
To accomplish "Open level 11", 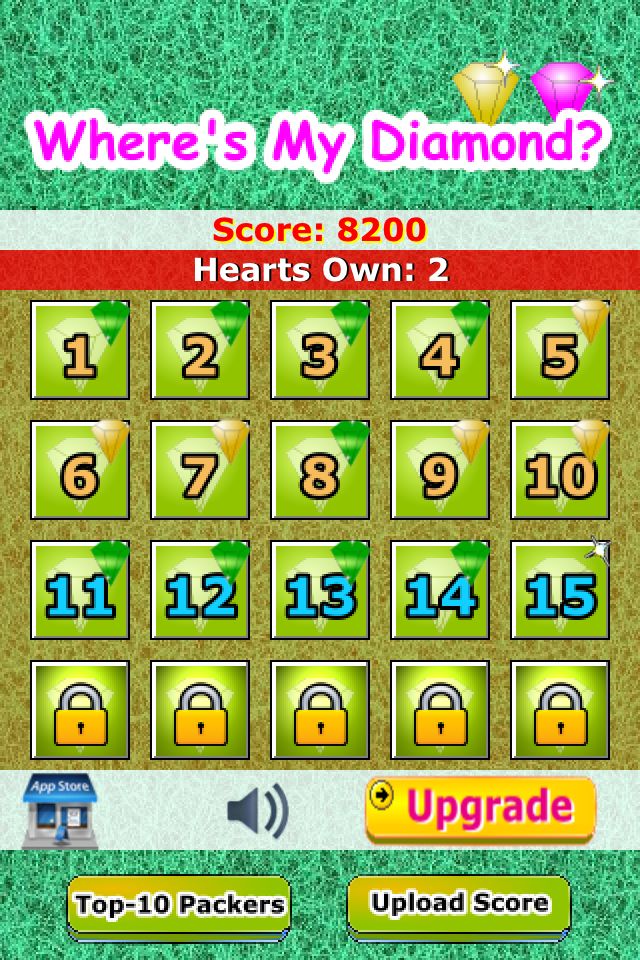I will click(80, 591).
